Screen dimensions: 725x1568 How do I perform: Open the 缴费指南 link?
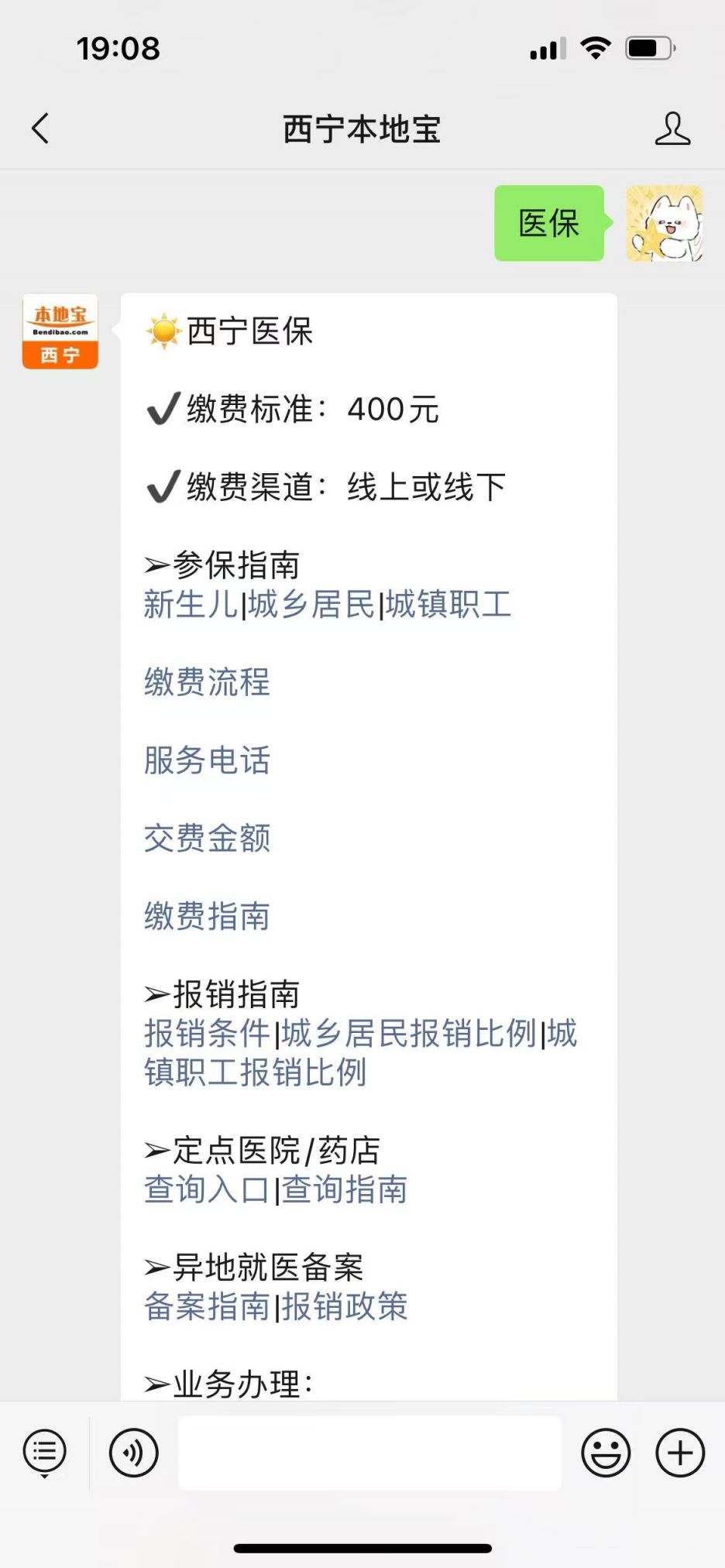(x=207, y=917)
